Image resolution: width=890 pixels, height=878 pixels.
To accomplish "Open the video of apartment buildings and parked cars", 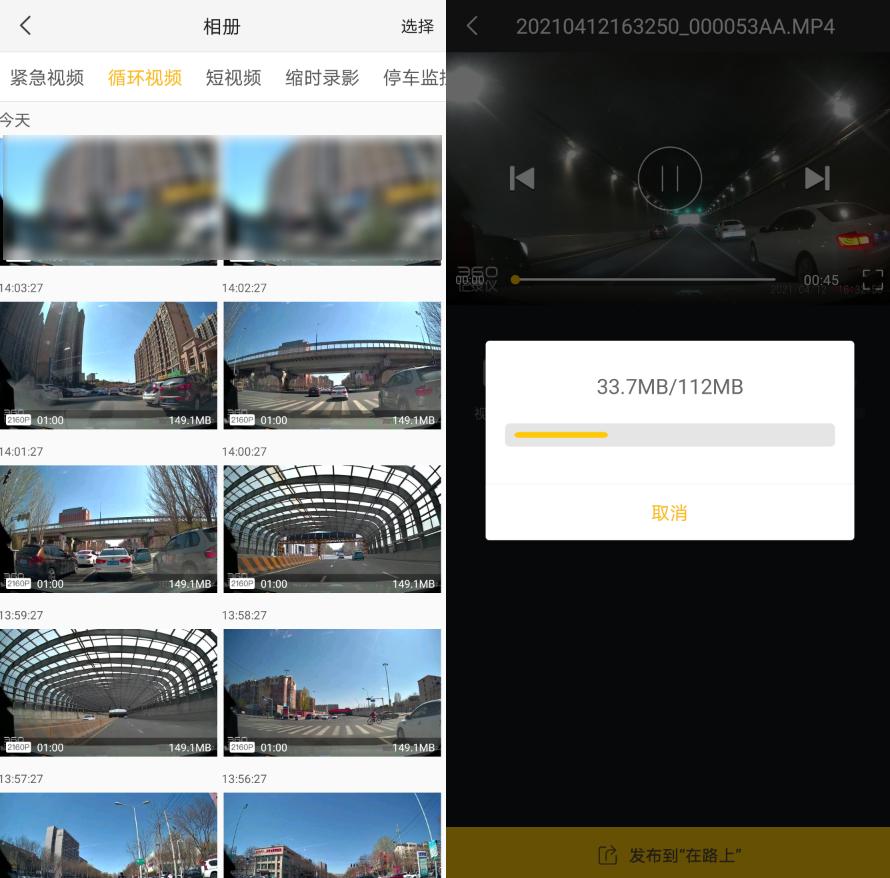I will tap(108, 365).
